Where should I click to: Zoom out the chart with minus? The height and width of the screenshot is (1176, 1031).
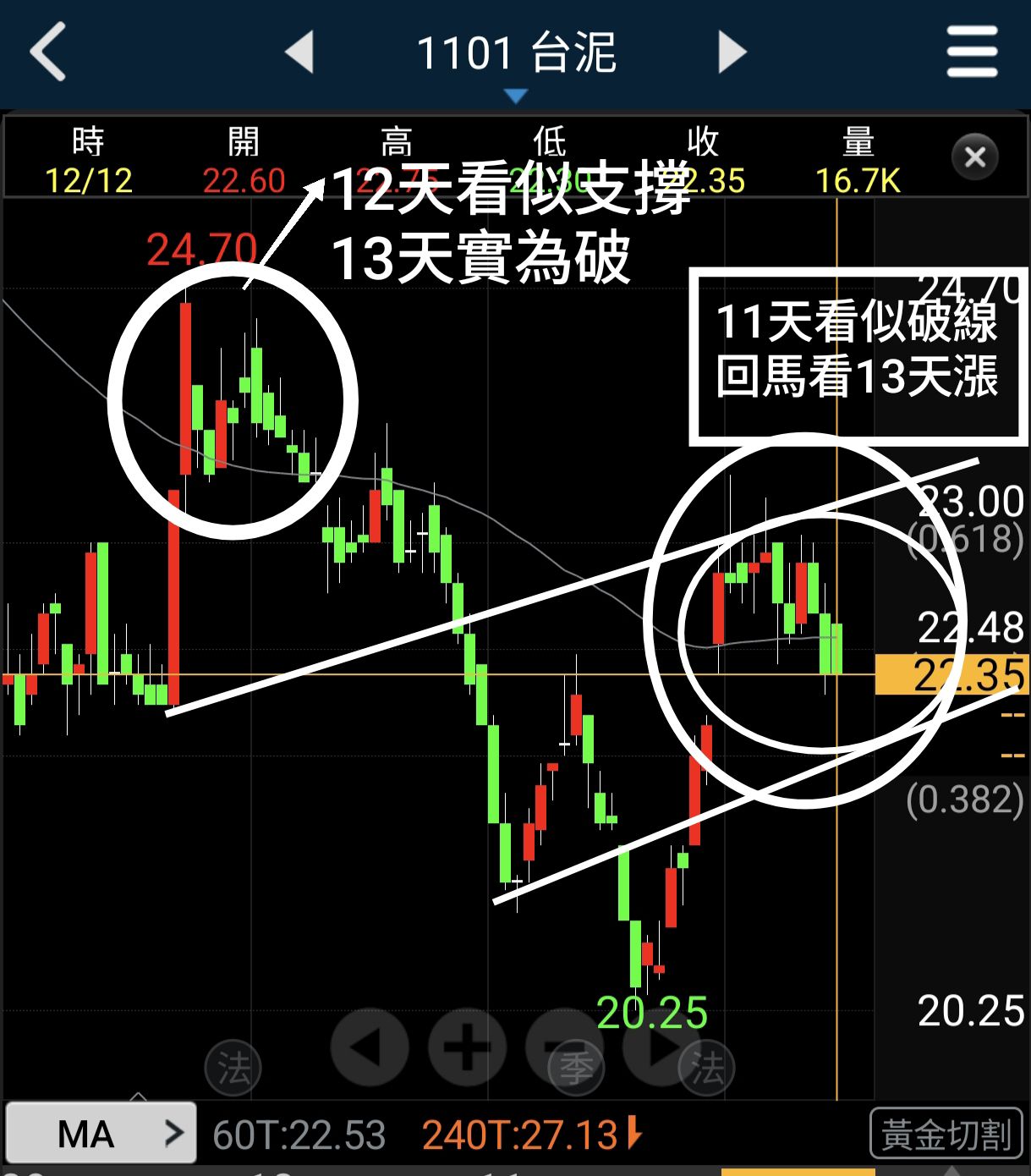[x=564, y=1047]
